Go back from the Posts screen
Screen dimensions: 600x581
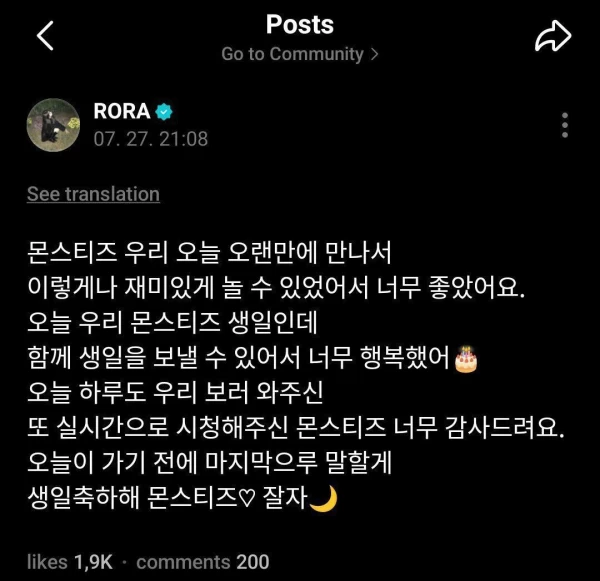(46, 37)
